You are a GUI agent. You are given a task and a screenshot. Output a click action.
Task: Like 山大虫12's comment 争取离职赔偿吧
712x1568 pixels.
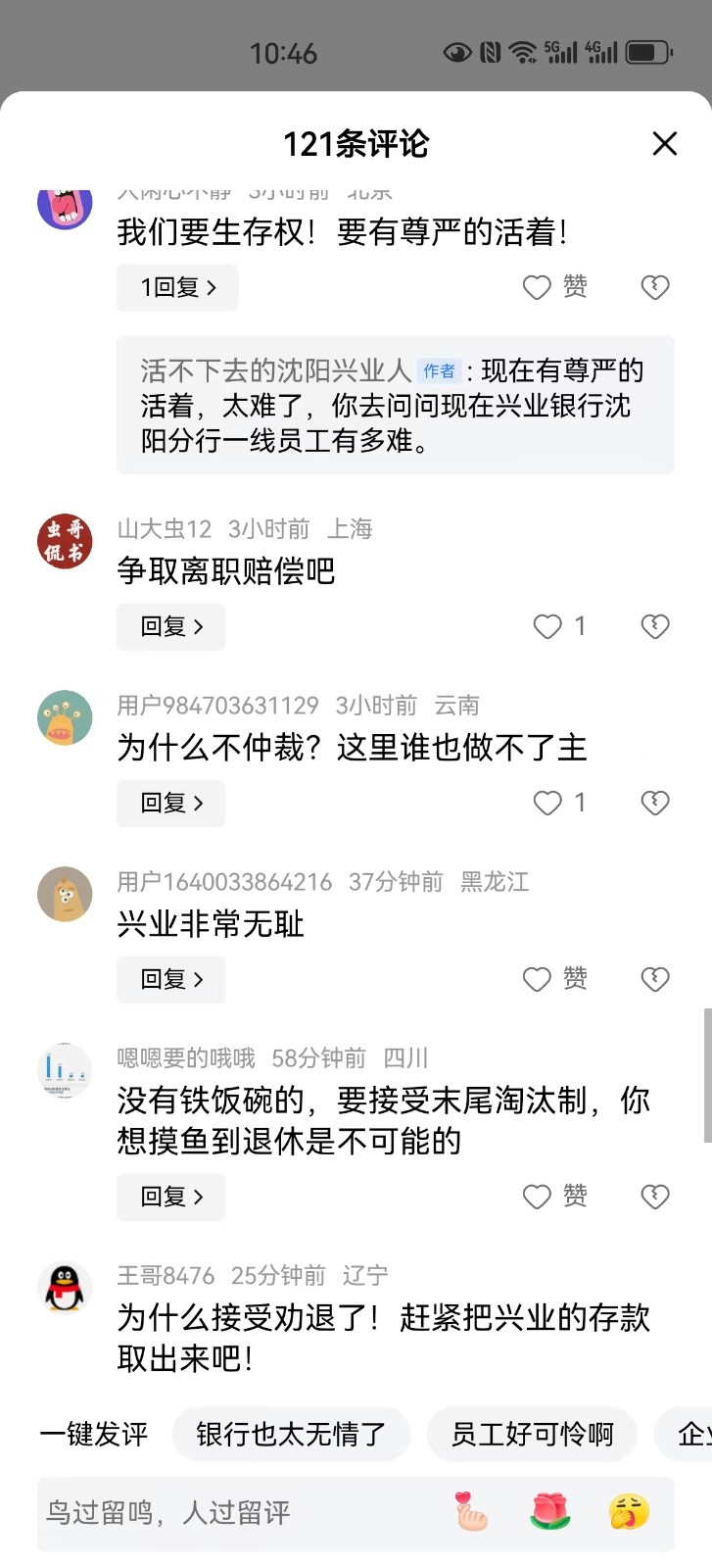point(547,626)
